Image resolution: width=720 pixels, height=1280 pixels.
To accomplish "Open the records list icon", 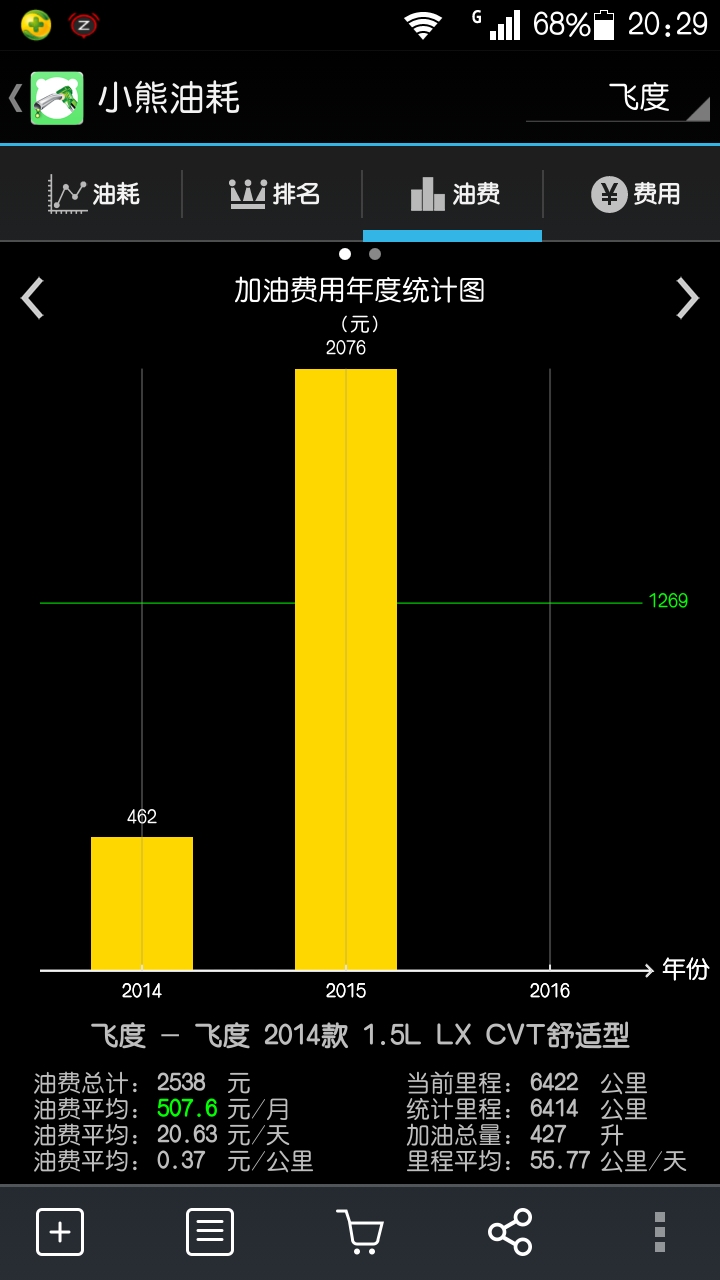I will point(210,1232).
